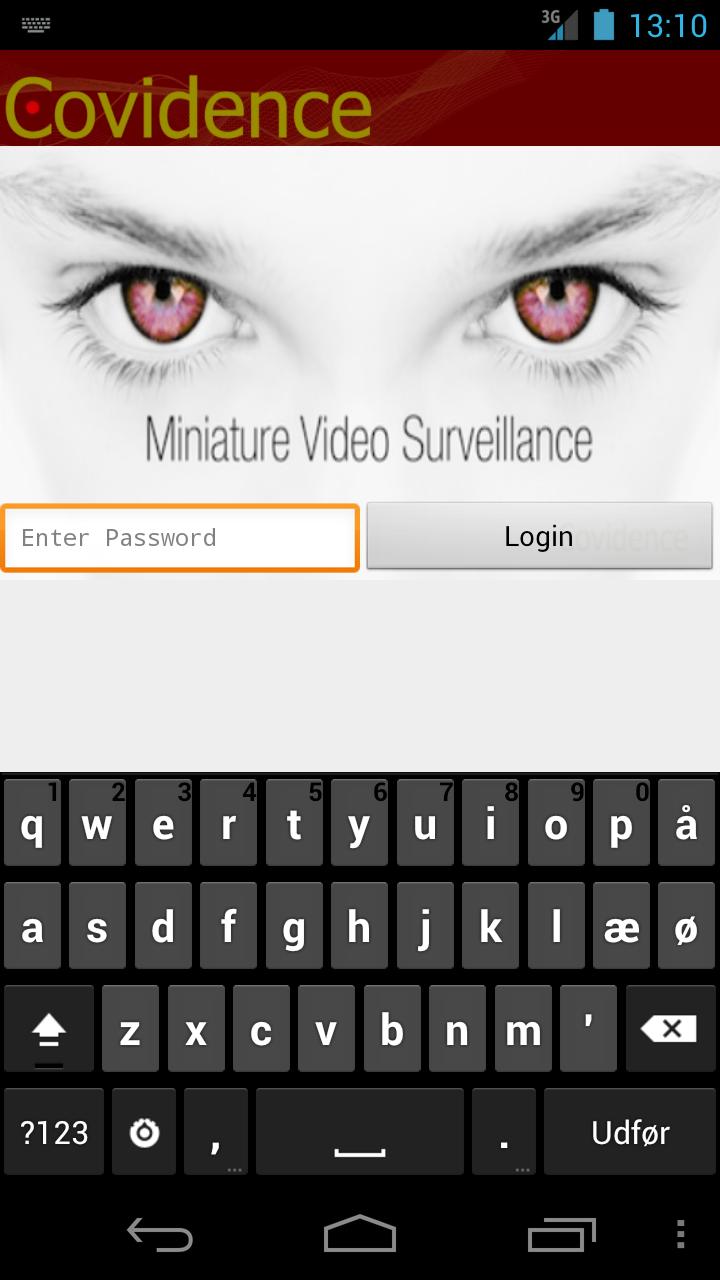Focus the Enter Password field
720x1280 pixels.
(x=180, y=538)
